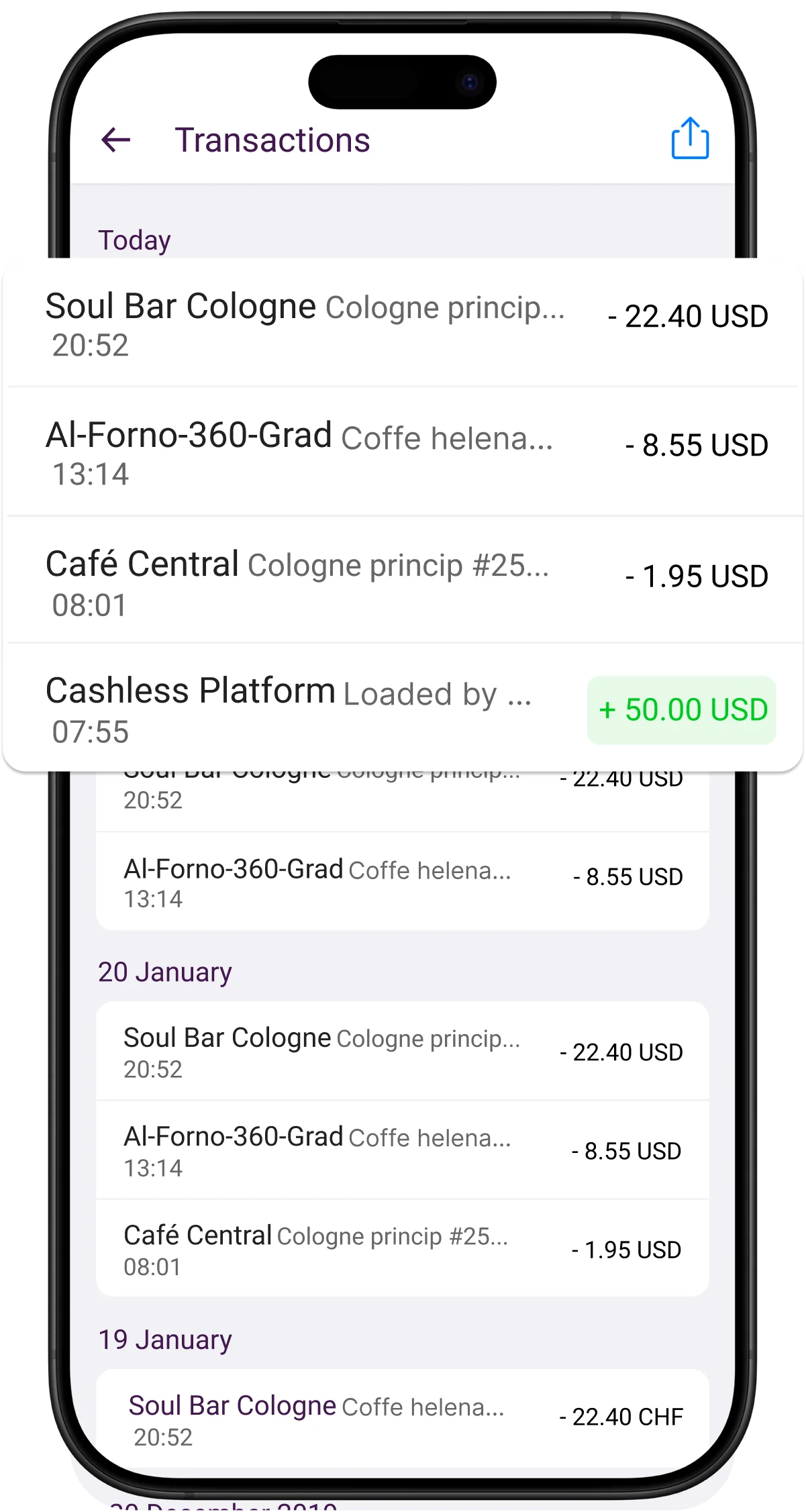Image resolution: width=806 pixels, height=1512 pixels.
Task: Select the Cashless Platform top-up entry
Action: coord(190,691)
